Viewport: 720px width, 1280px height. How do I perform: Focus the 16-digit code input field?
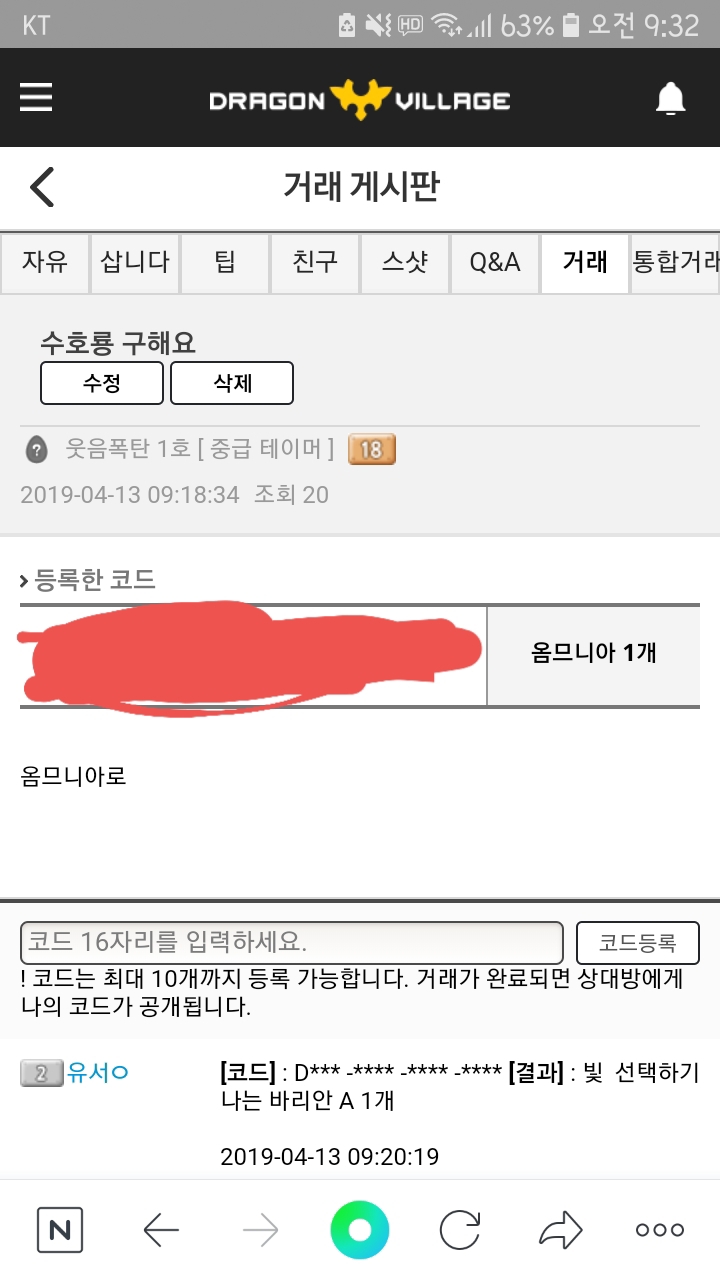click(x=291, y=942)
